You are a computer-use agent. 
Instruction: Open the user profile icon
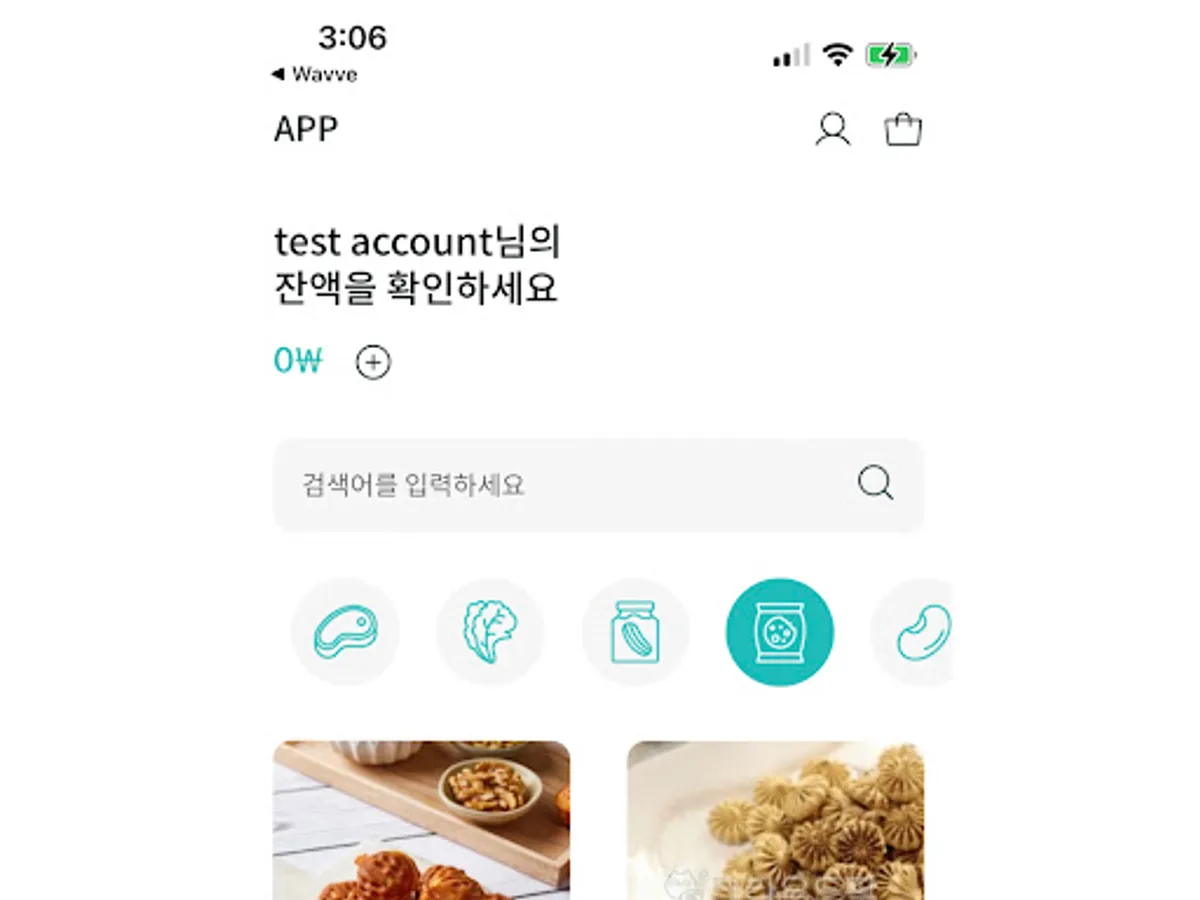coord(832,130)
